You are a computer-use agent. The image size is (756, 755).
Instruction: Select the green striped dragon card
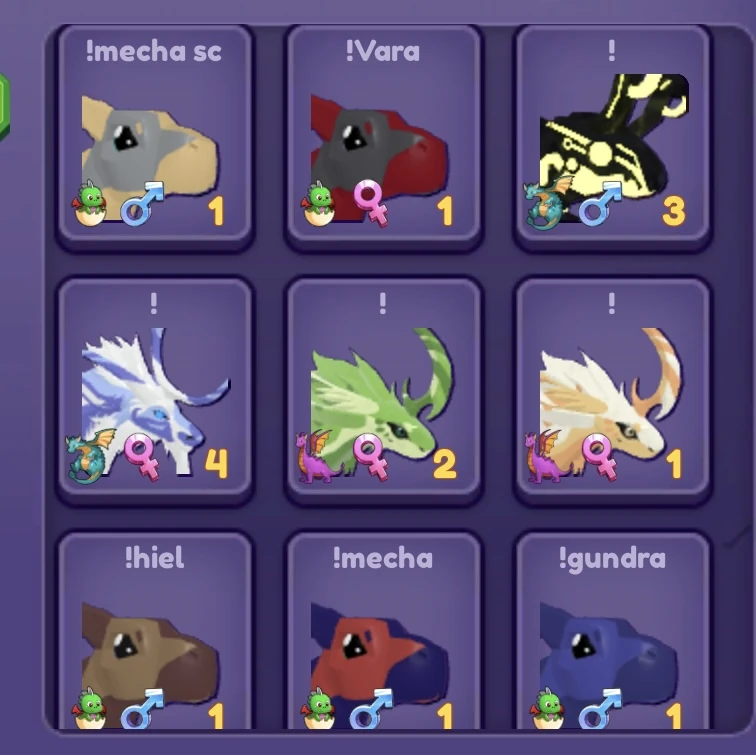[x=384, y=388]
